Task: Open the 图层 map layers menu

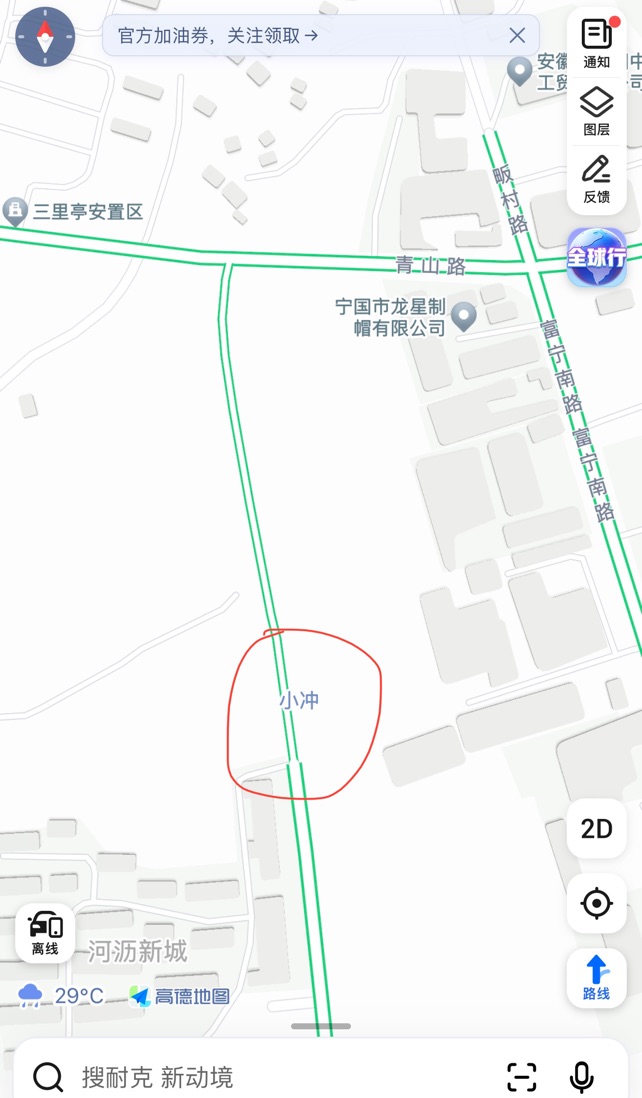Action: tap(596, 111)
